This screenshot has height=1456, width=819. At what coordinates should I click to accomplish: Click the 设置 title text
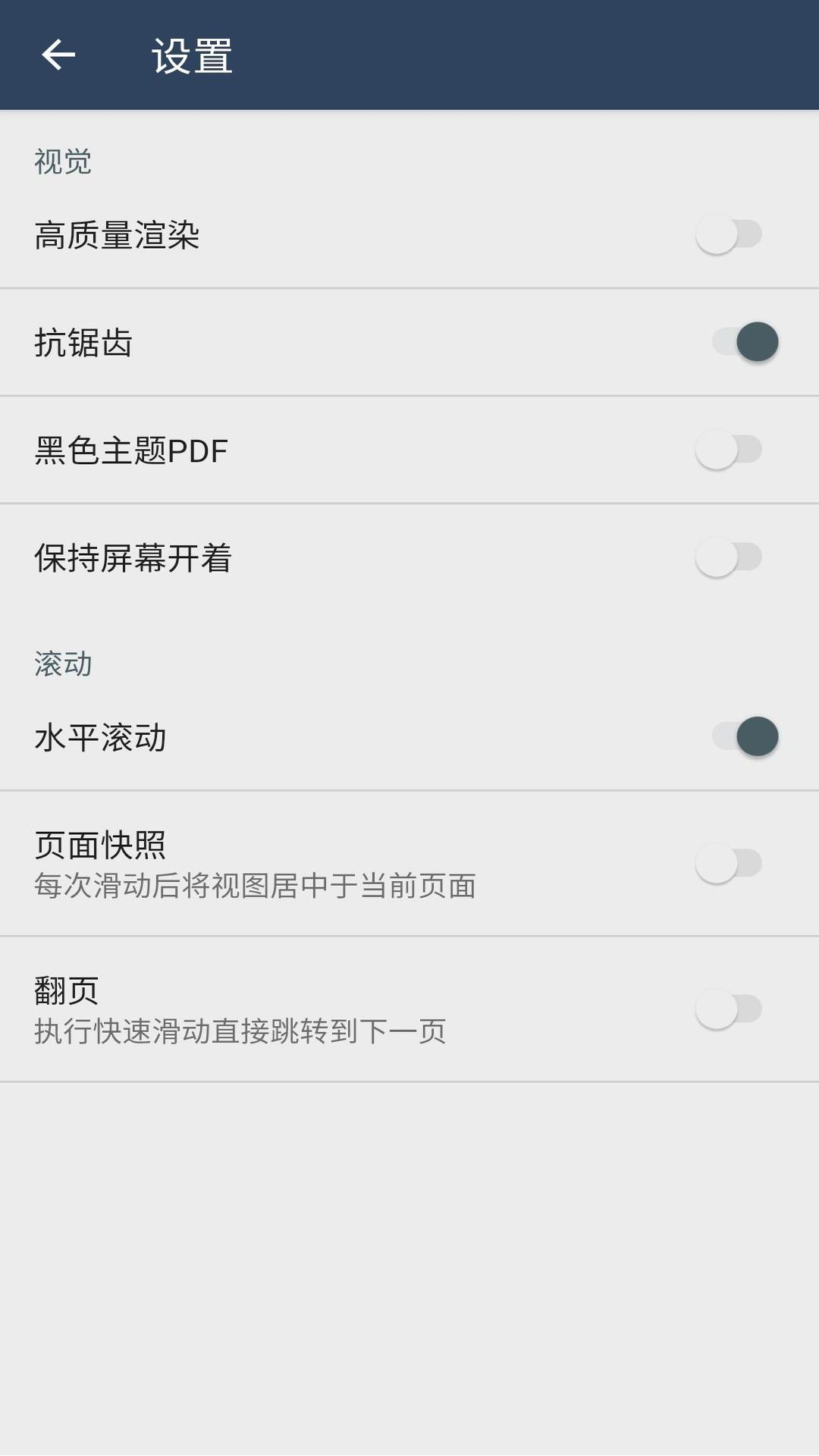coord(191,56)
